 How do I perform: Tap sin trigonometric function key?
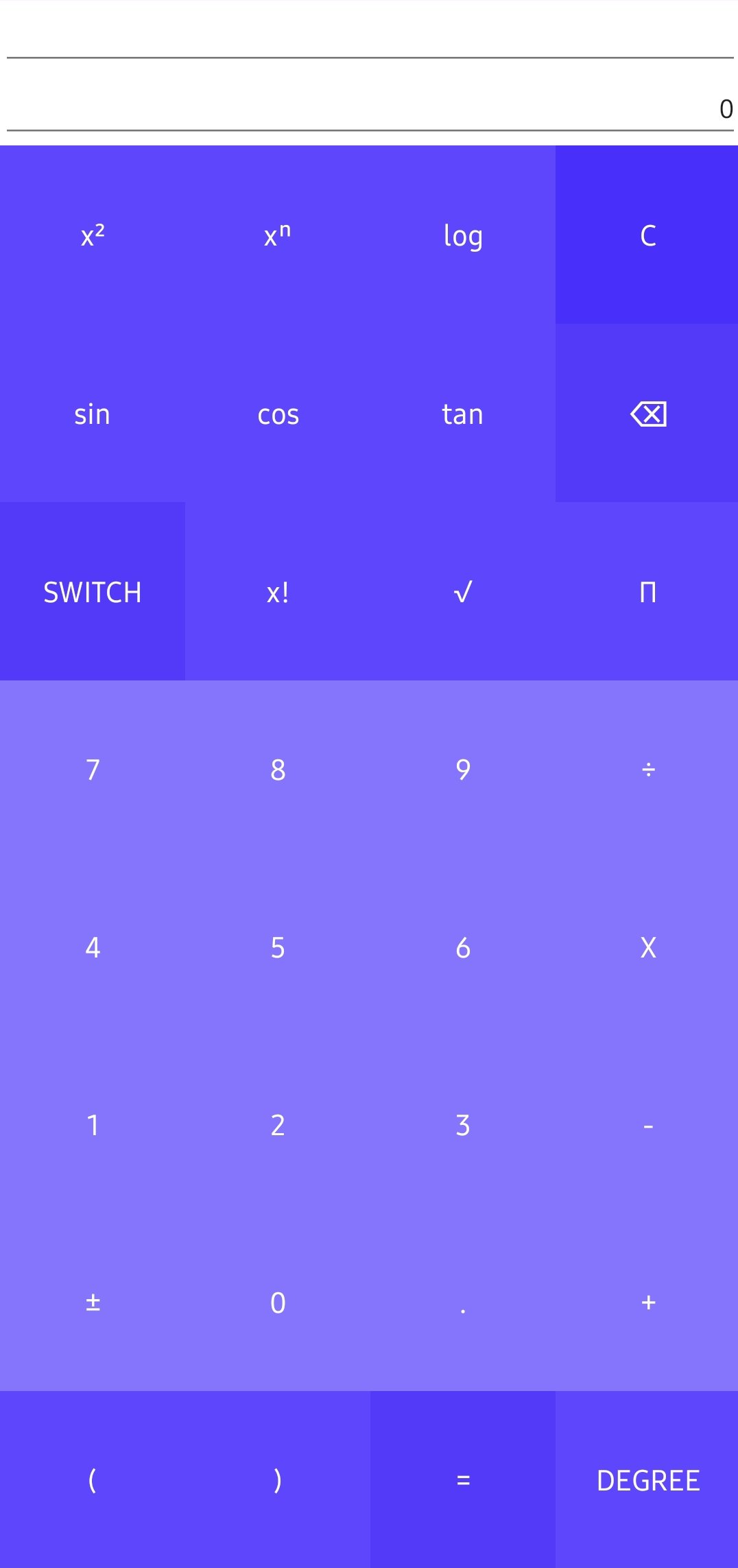click(x=93, y=414)
